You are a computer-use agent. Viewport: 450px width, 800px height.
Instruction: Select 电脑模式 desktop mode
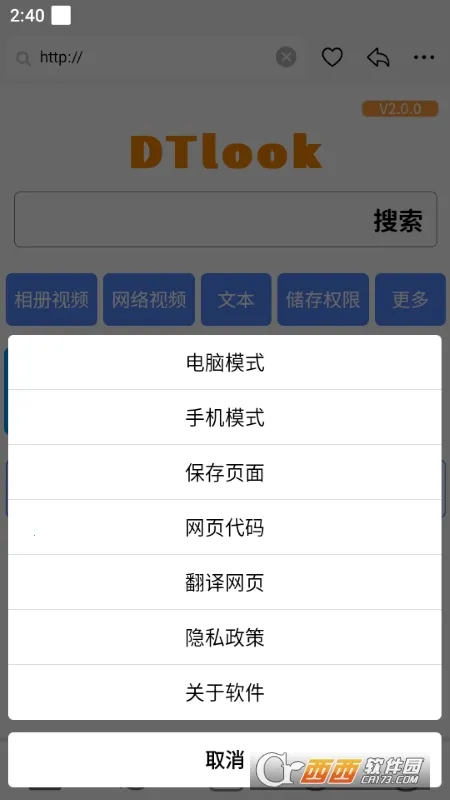tap(224, 363)
